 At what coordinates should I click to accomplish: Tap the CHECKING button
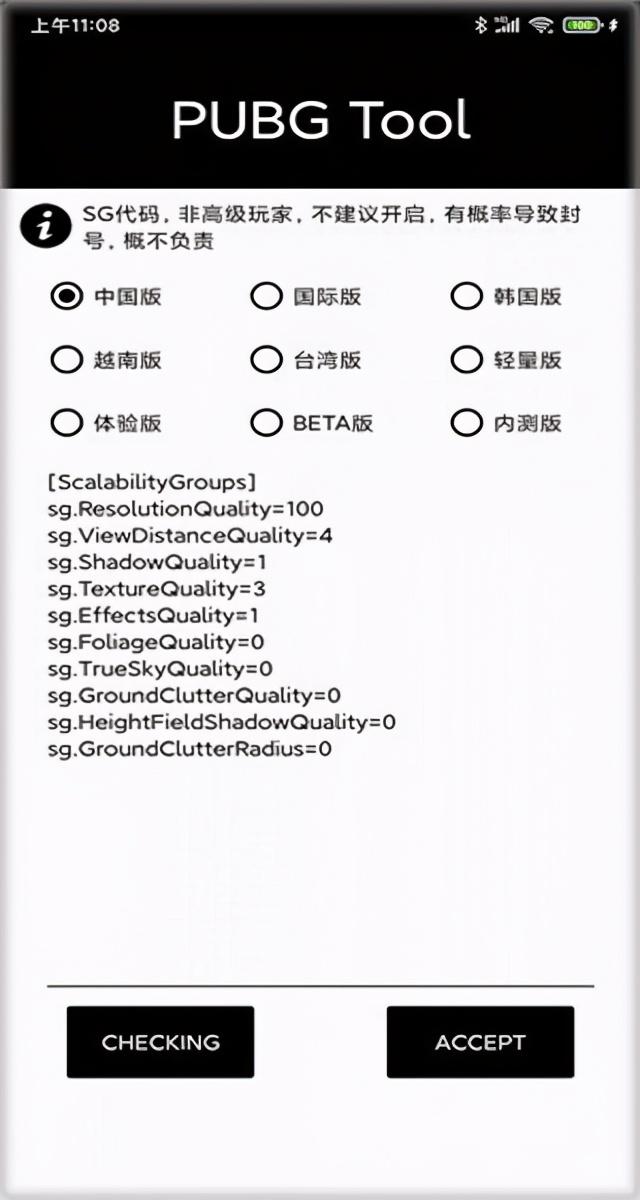coord(160,1042)
